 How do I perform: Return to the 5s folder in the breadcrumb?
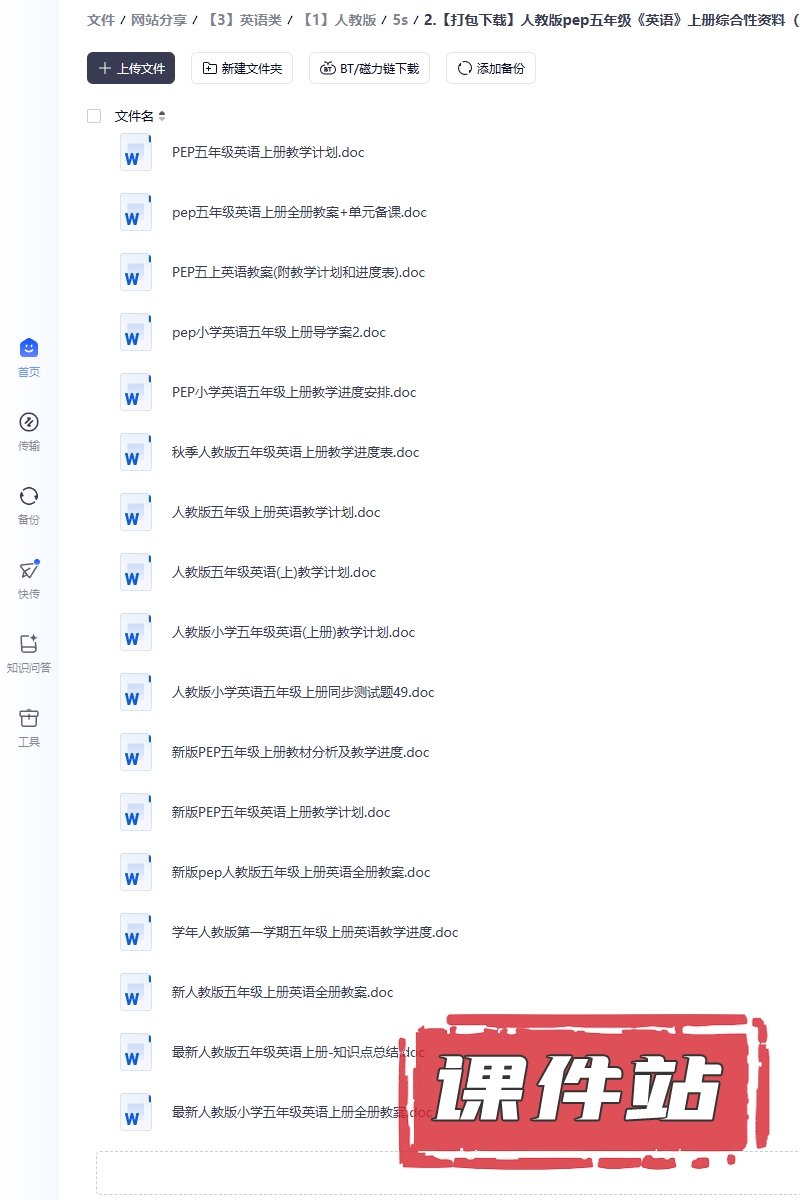click(x=400, y=20)
